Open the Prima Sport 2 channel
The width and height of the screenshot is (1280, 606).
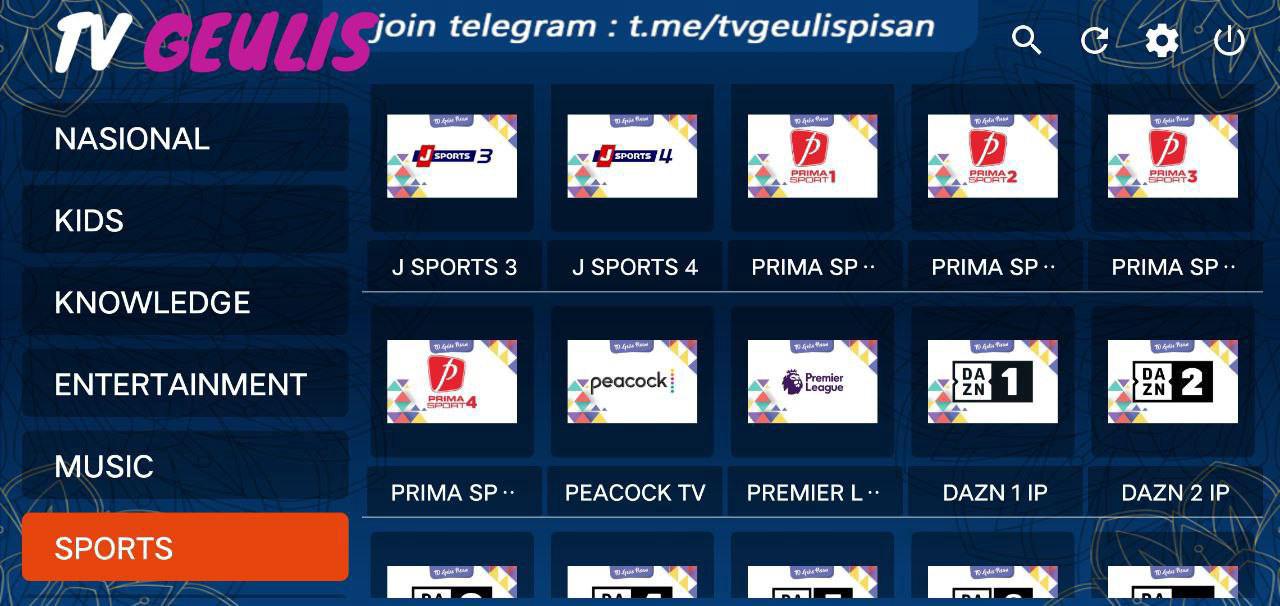tap(992, 157)
